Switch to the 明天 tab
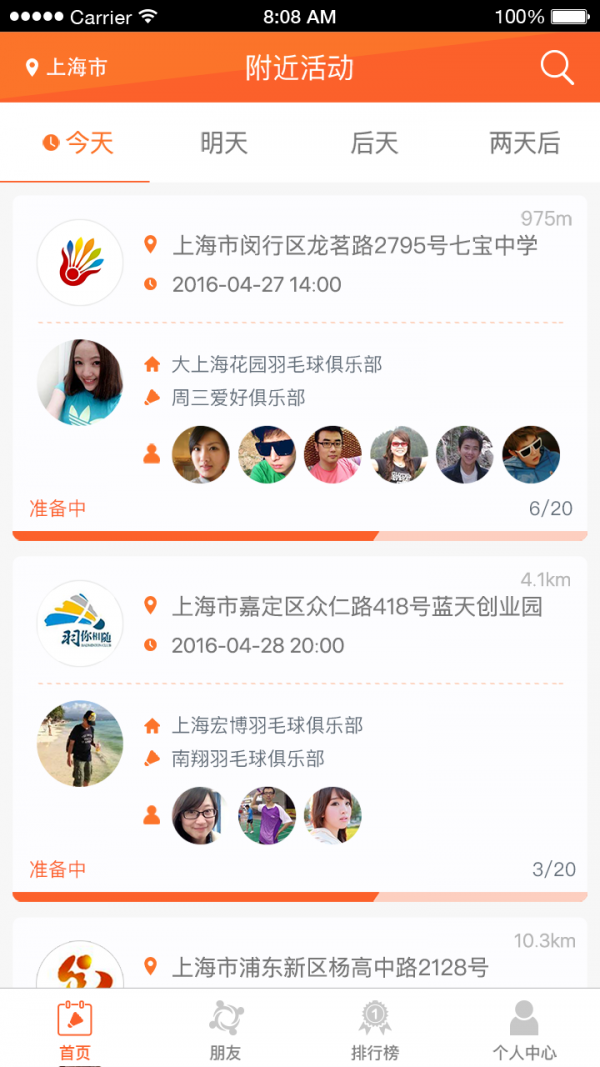 point(224,144)
